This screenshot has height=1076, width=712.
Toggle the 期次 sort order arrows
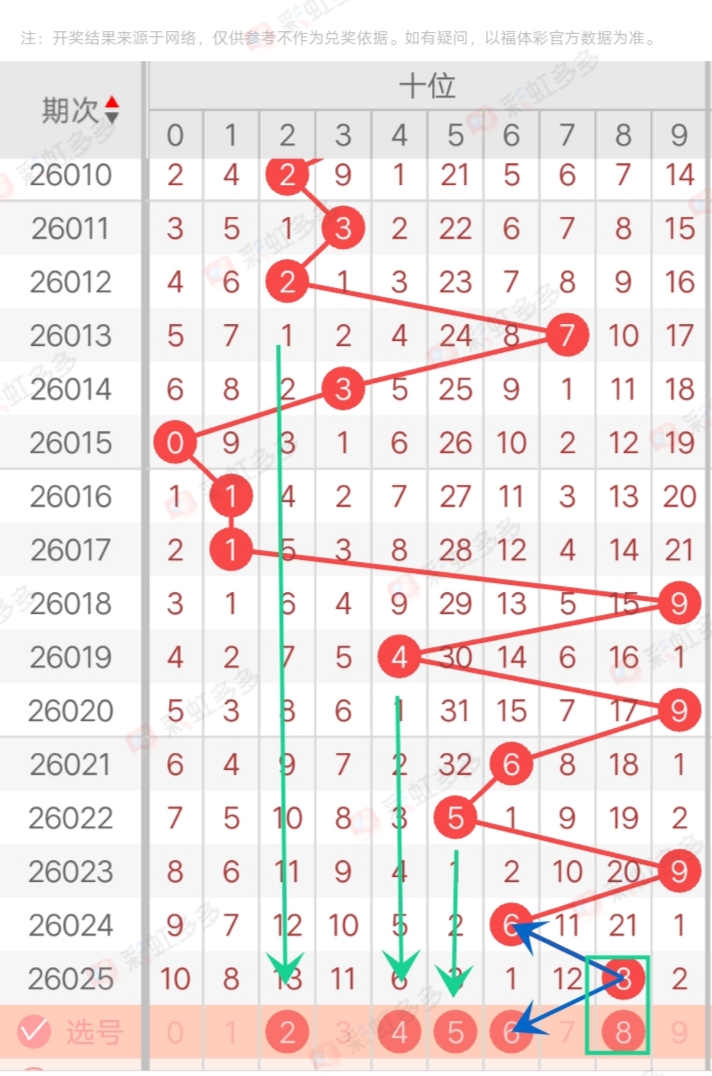112,110
